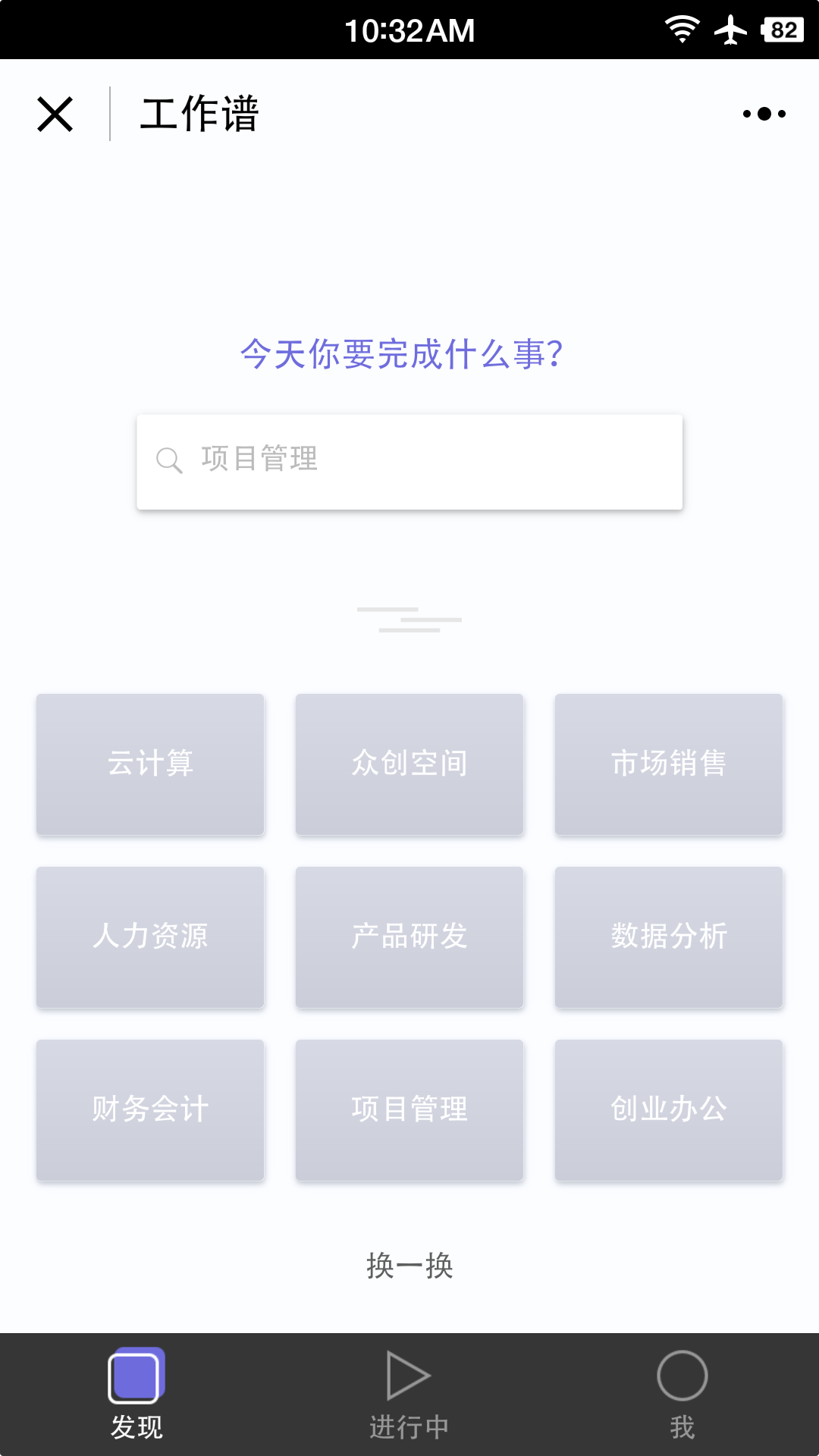Open the 财务会计 category
Image resolution: width=819 pixels, height=1456 pixels.
point(150,1110)
